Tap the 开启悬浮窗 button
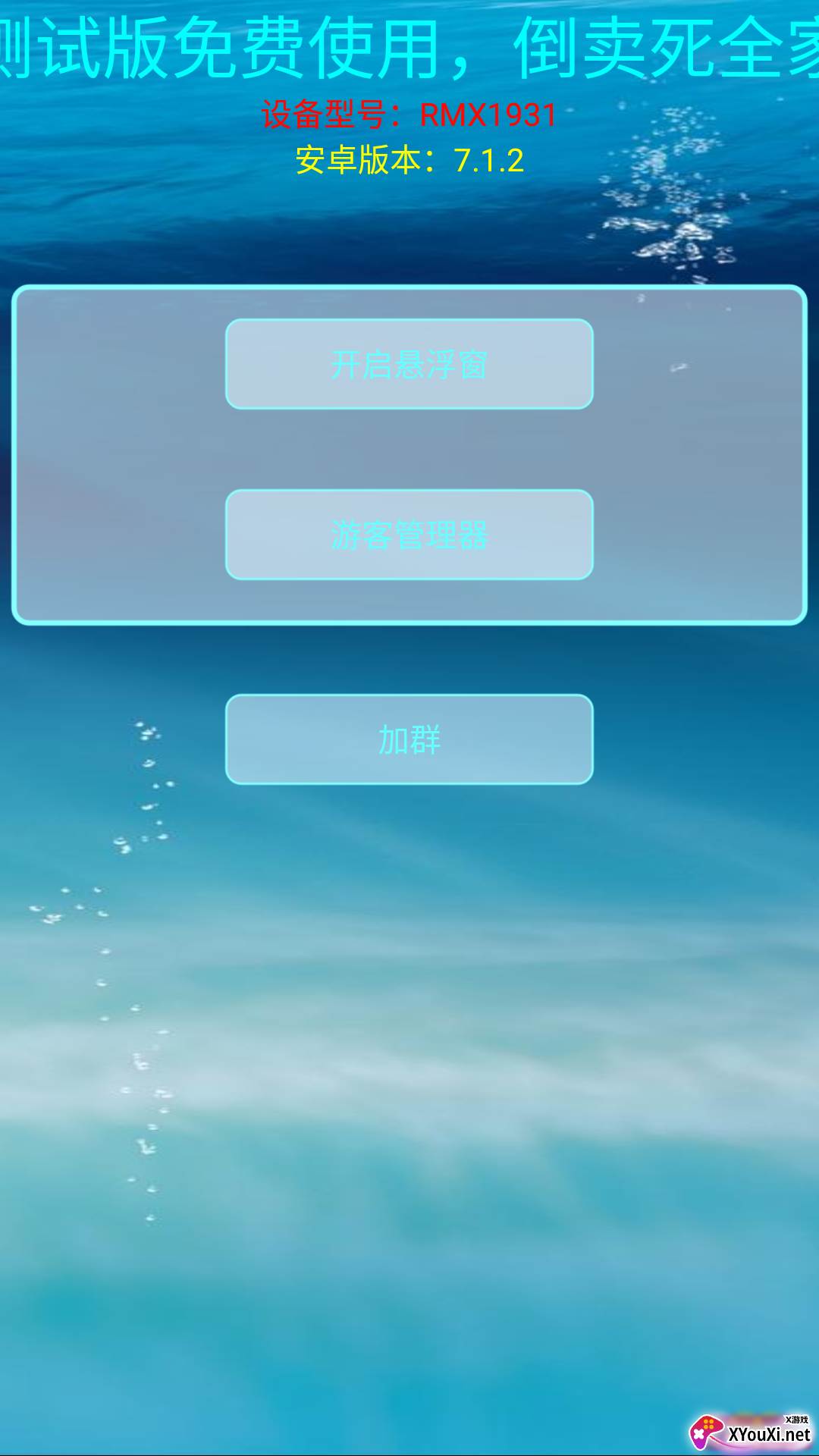819x1456 pixels. click(x=409, y=365)
